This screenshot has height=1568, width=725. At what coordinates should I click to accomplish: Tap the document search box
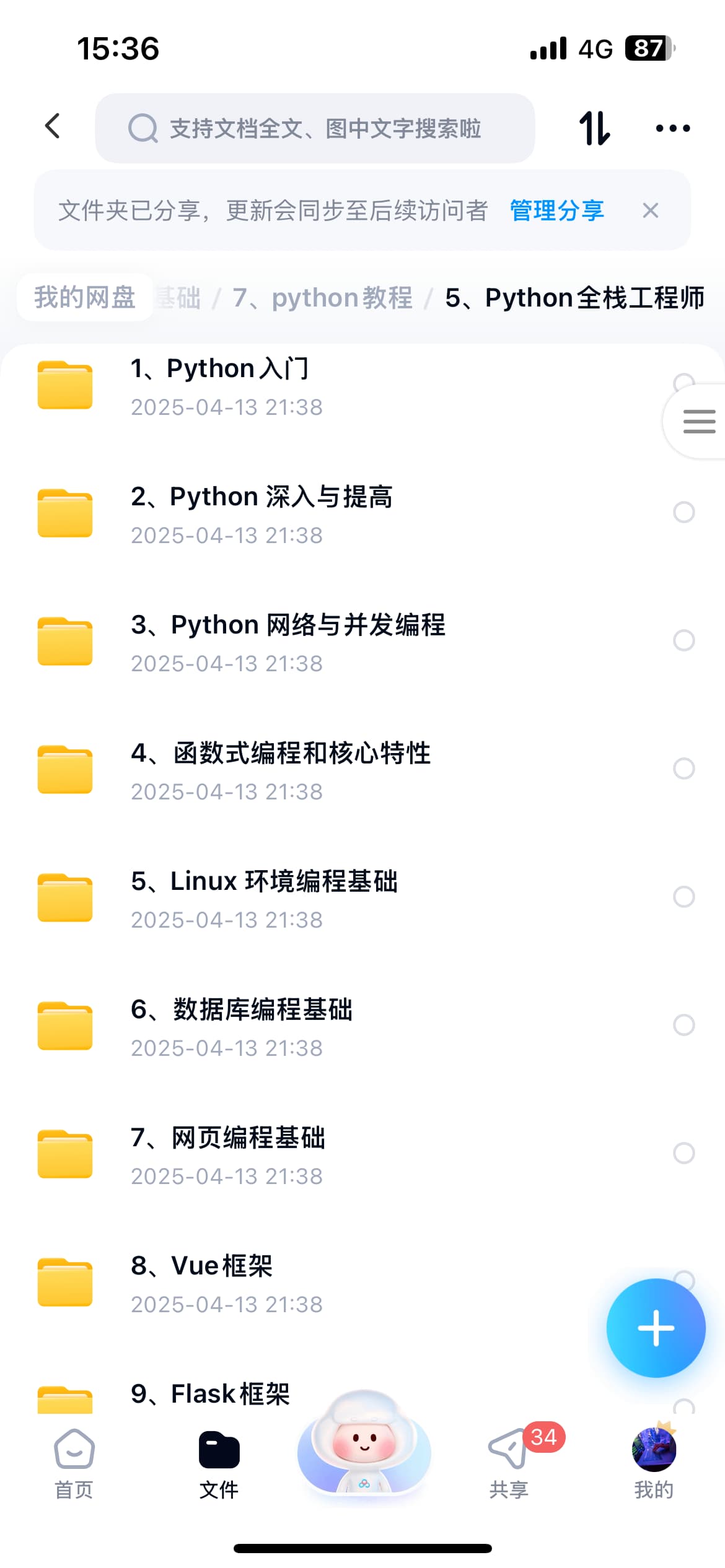point(315,129)
